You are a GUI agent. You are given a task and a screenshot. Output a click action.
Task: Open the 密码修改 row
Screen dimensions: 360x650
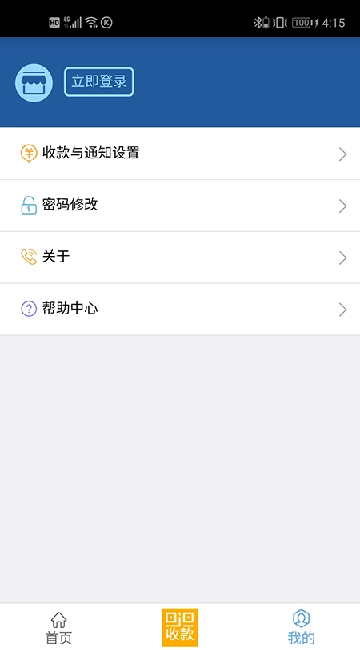(x=180, y=206)
